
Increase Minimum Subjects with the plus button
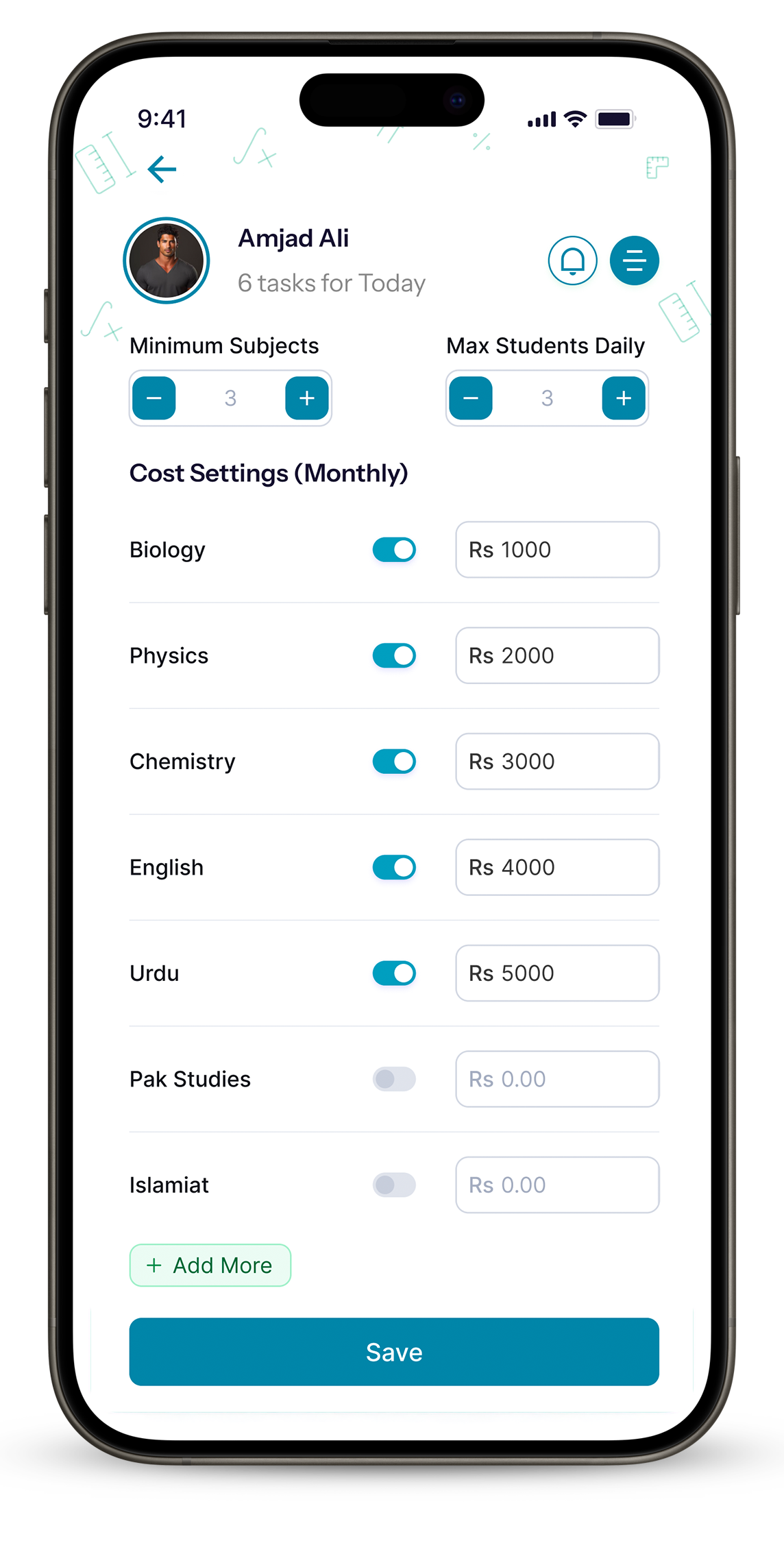(307, 398)
